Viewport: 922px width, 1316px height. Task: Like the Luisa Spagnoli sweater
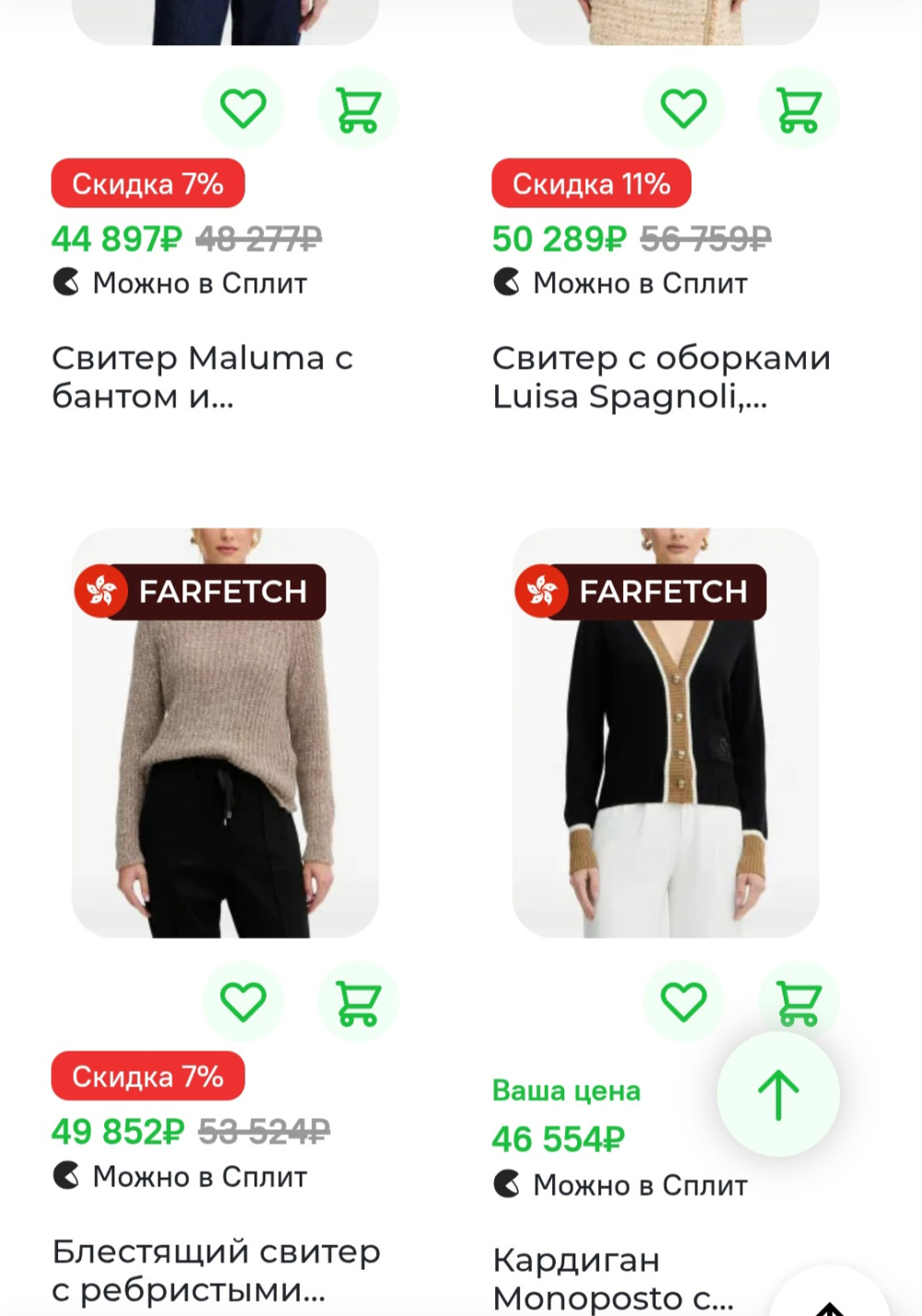[x=683, y=109]
